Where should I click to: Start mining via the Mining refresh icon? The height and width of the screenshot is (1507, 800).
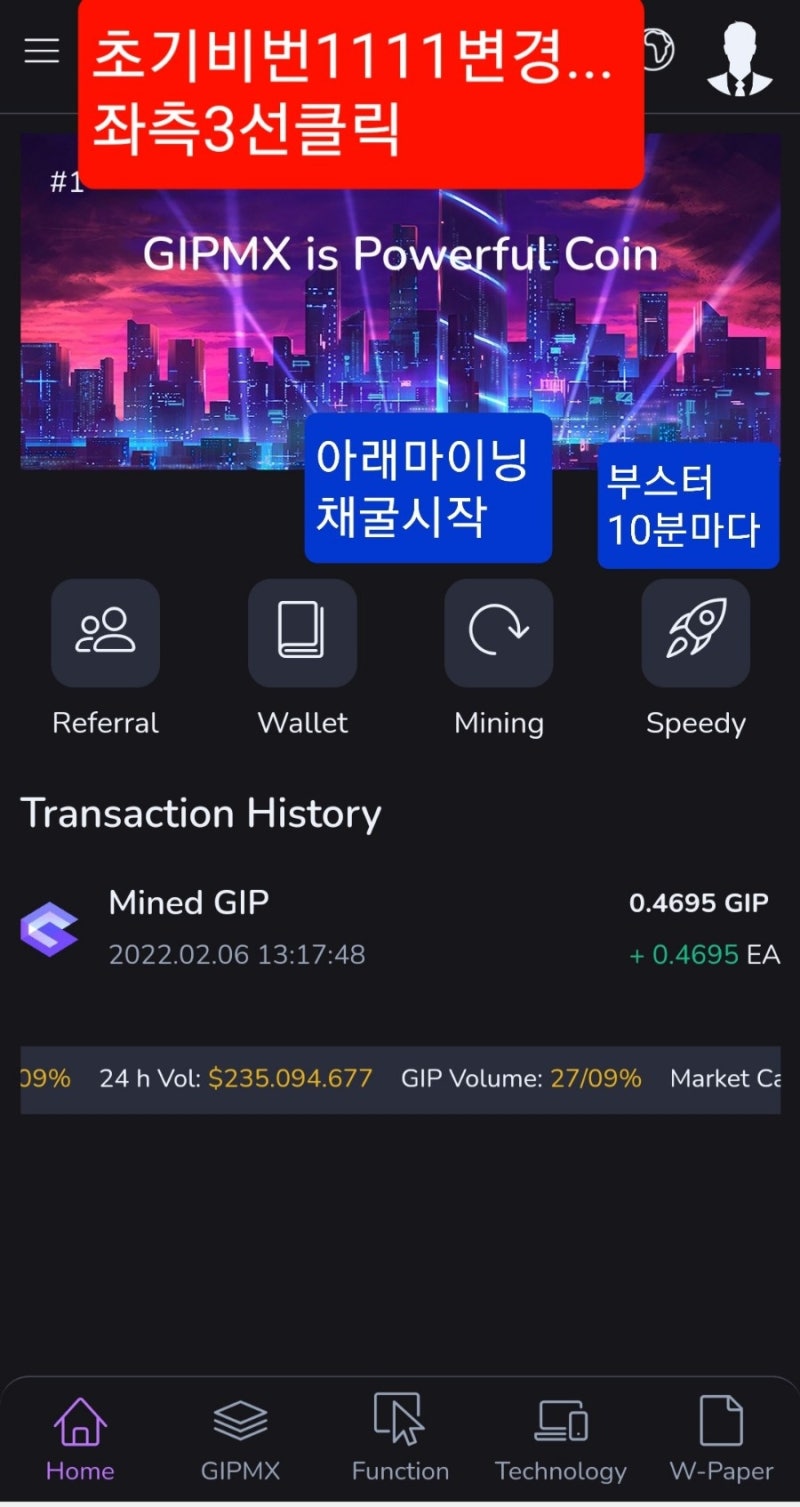(x=499, y=633)
